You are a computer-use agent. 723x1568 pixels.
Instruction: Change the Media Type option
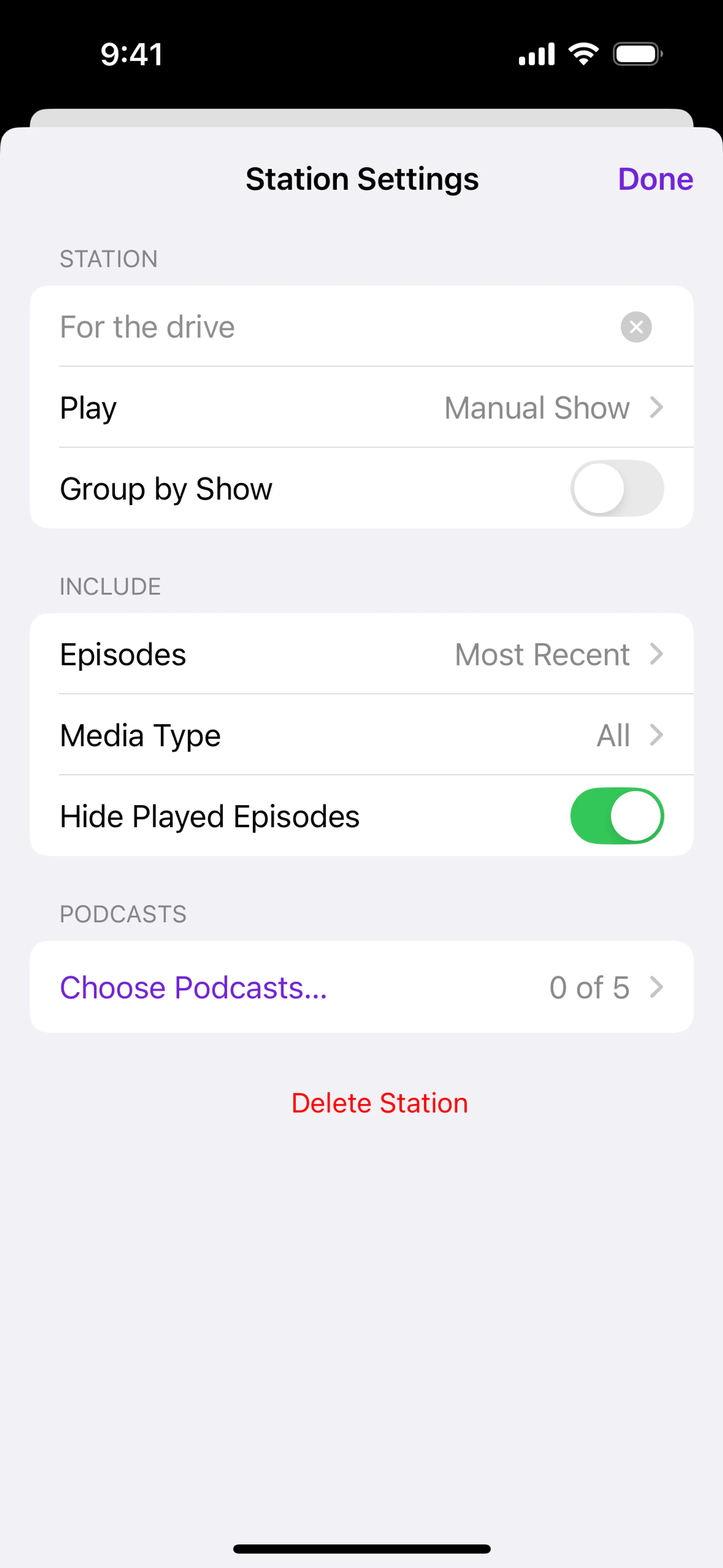click(361, 735)
